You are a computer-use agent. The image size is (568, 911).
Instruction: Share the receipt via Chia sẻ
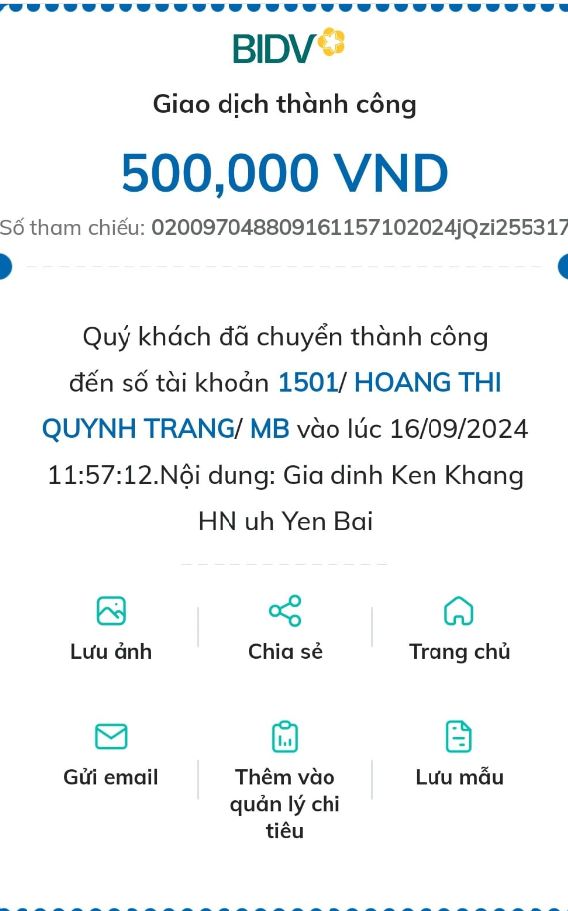285,629
